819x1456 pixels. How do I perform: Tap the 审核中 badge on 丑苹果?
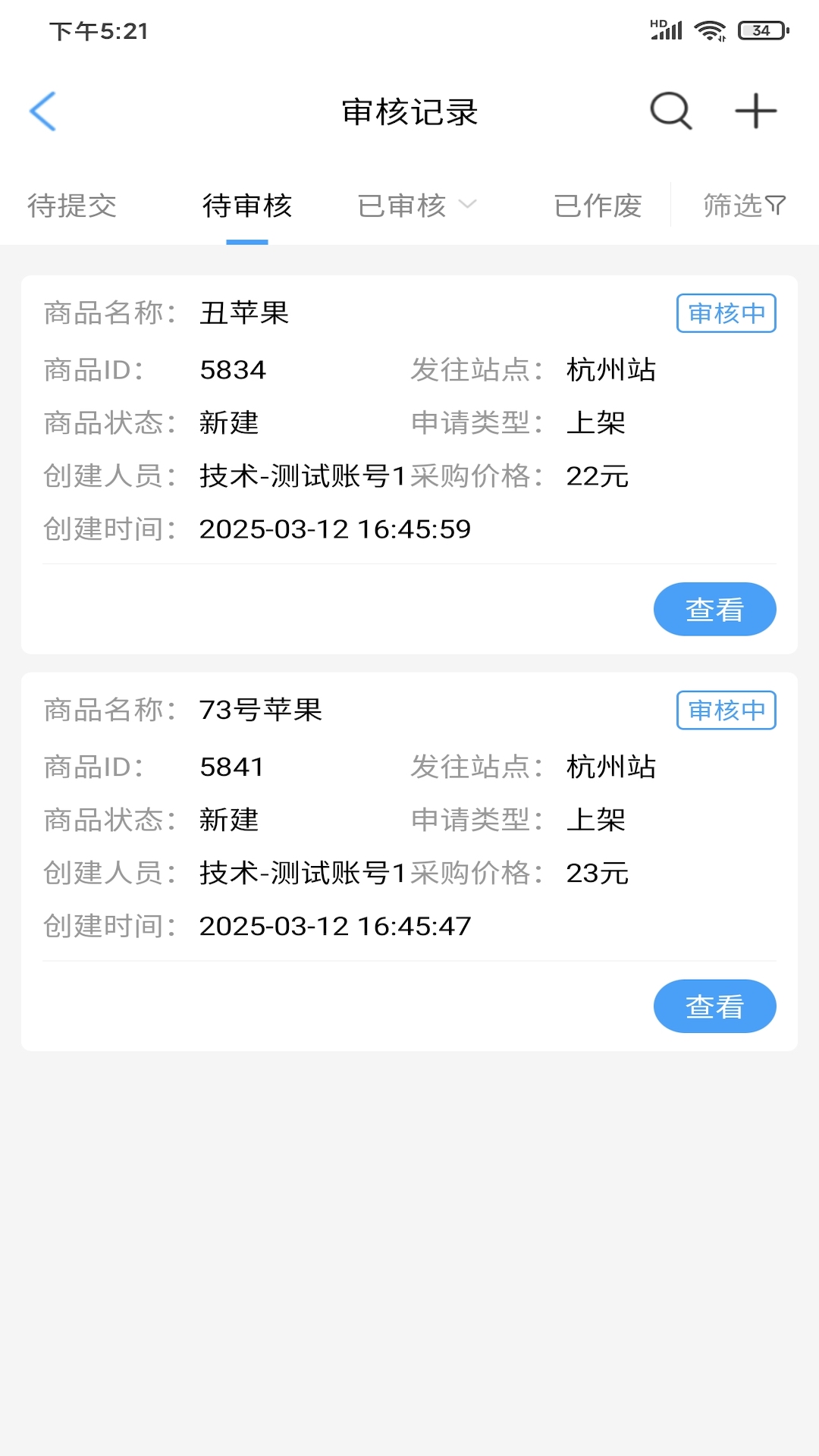pos(726,313)
